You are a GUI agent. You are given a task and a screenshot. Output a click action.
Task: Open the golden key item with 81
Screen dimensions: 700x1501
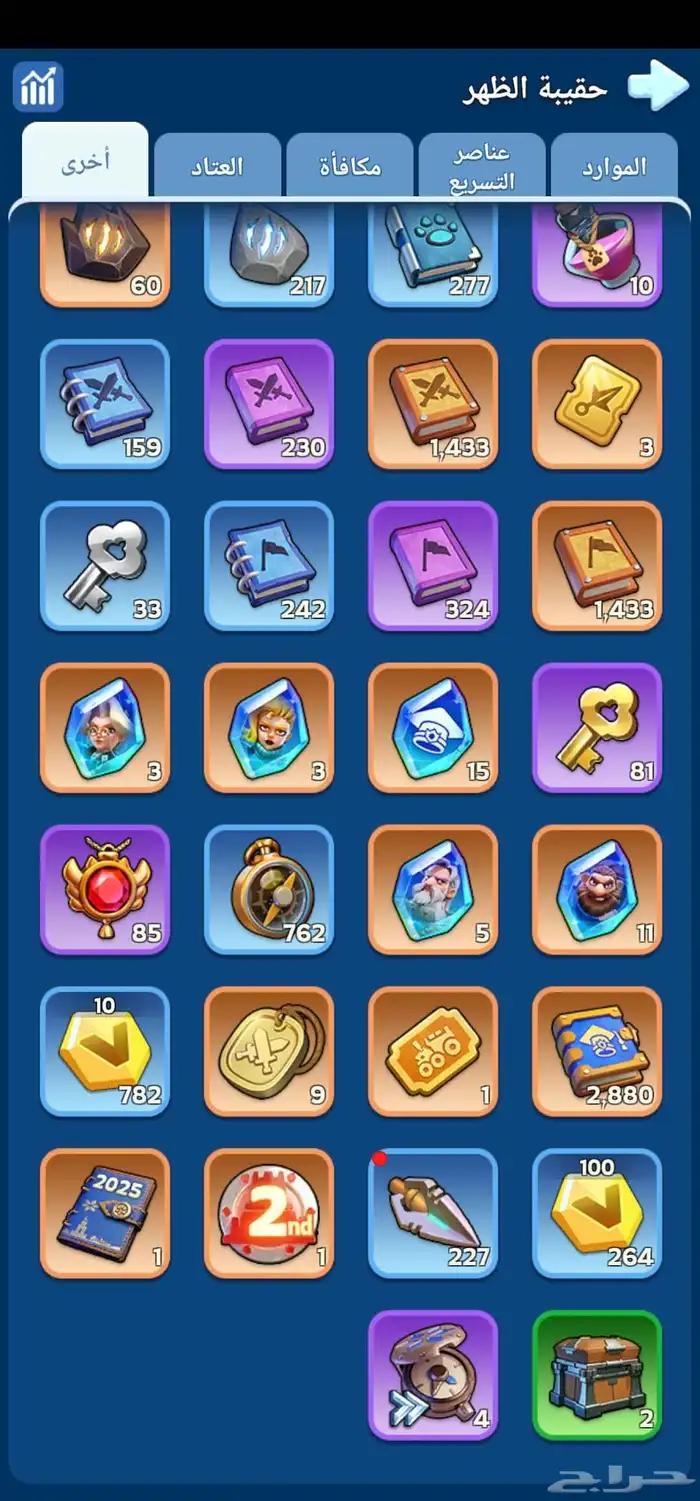coord(597,727)
